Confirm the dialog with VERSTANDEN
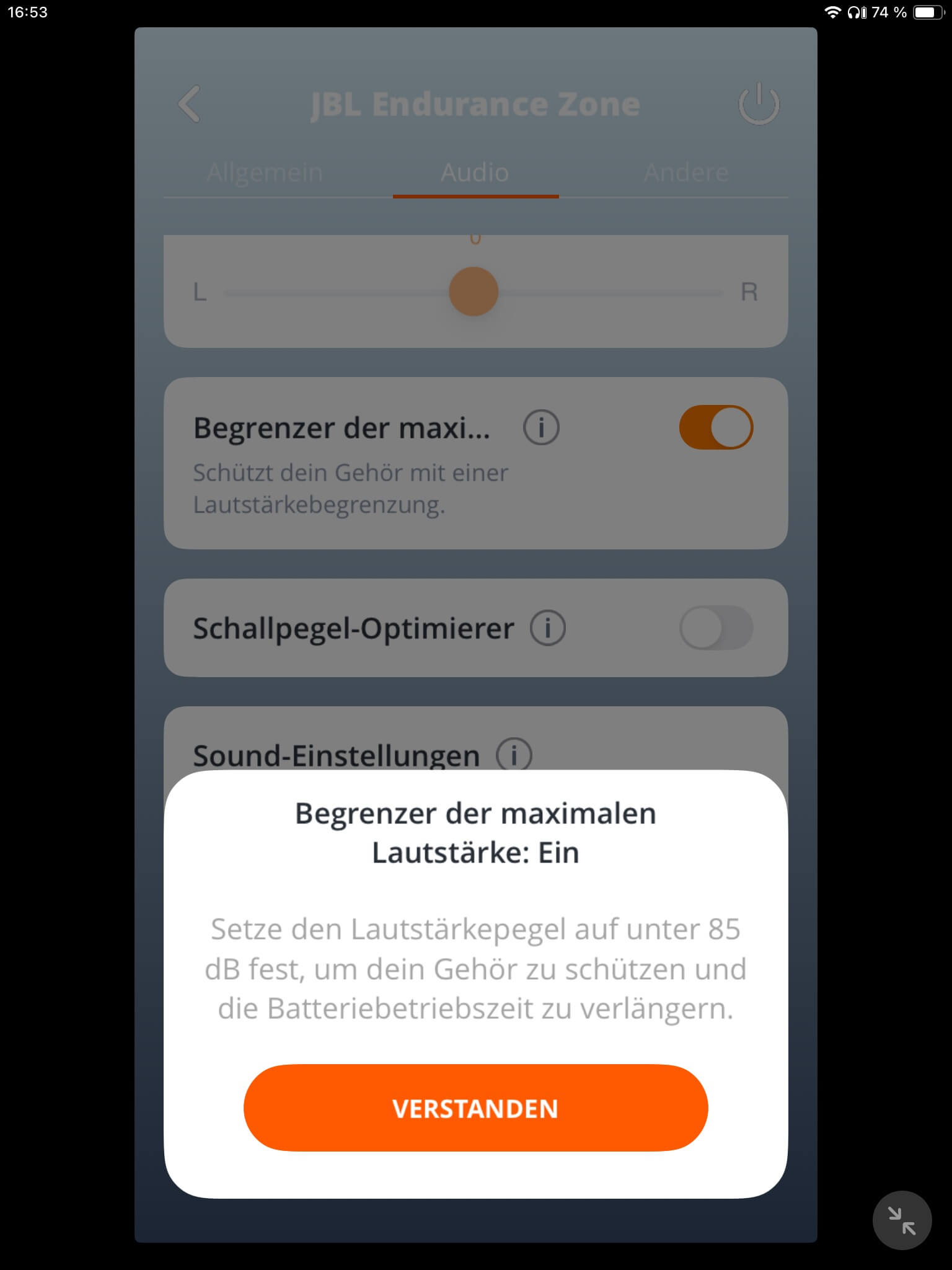The image size is (952, 1270). pyautogui.click(x=475, y=1108)
